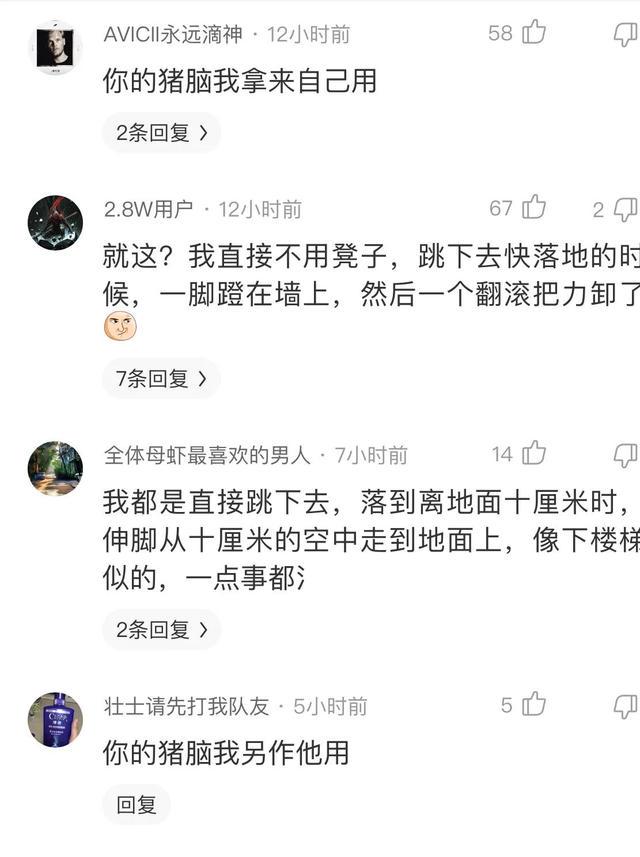Dislike the comment by 壮士请先打我队友
640x857 pixels.
point(626,706)
